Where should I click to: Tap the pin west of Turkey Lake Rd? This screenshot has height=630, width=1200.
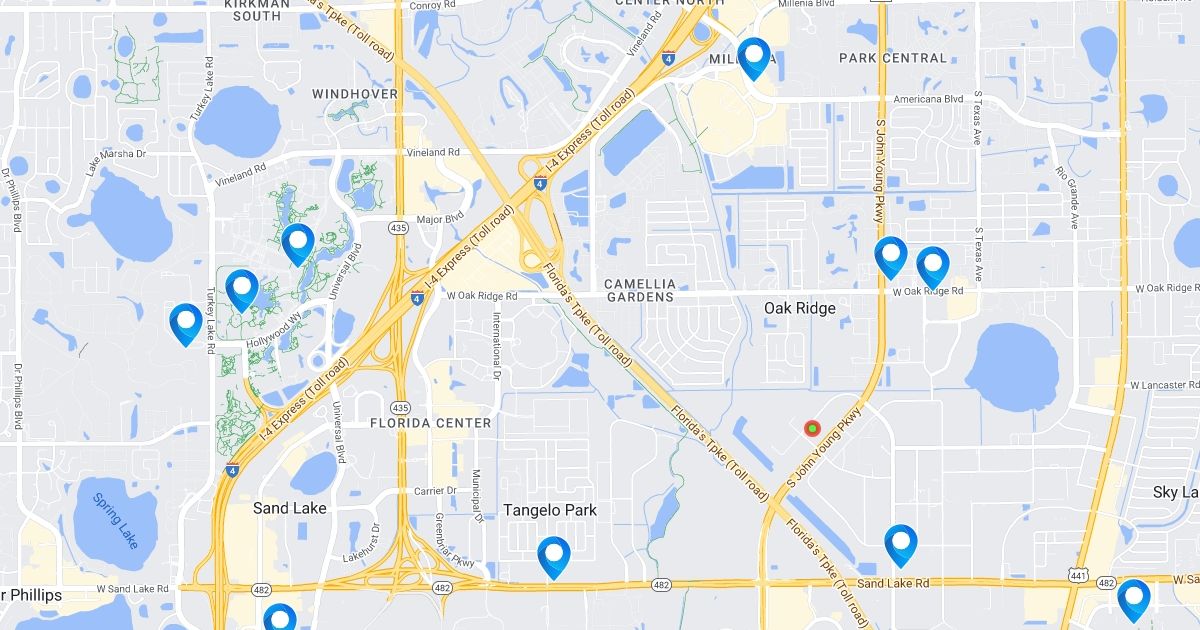[x=185, y=324]
